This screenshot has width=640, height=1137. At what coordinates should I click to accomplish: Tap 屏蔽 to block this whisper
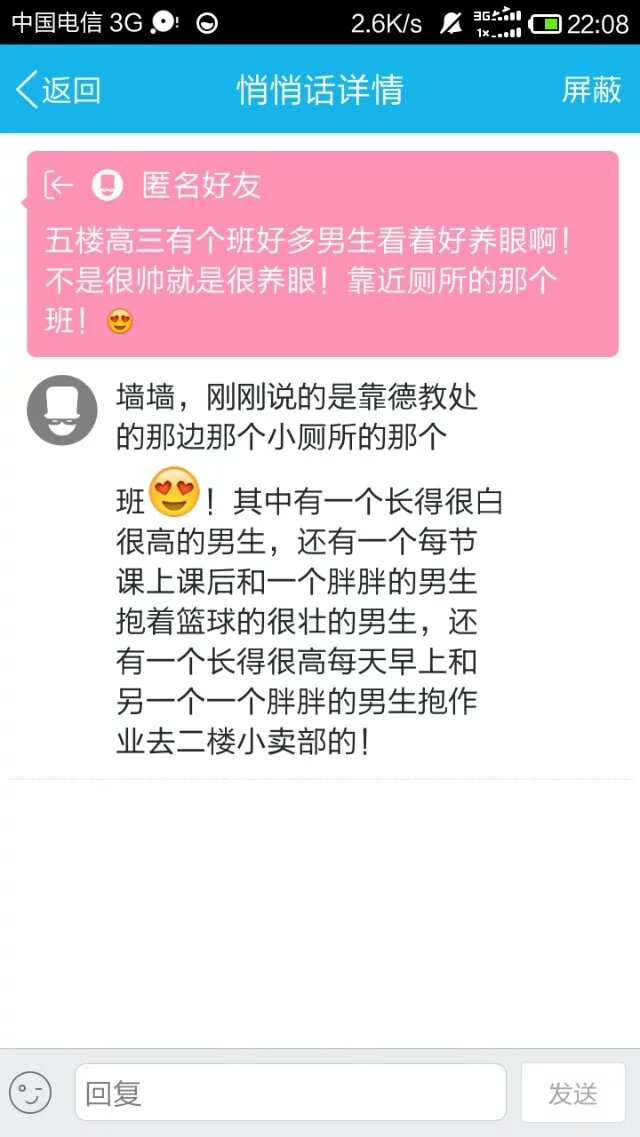click(591, 90)
